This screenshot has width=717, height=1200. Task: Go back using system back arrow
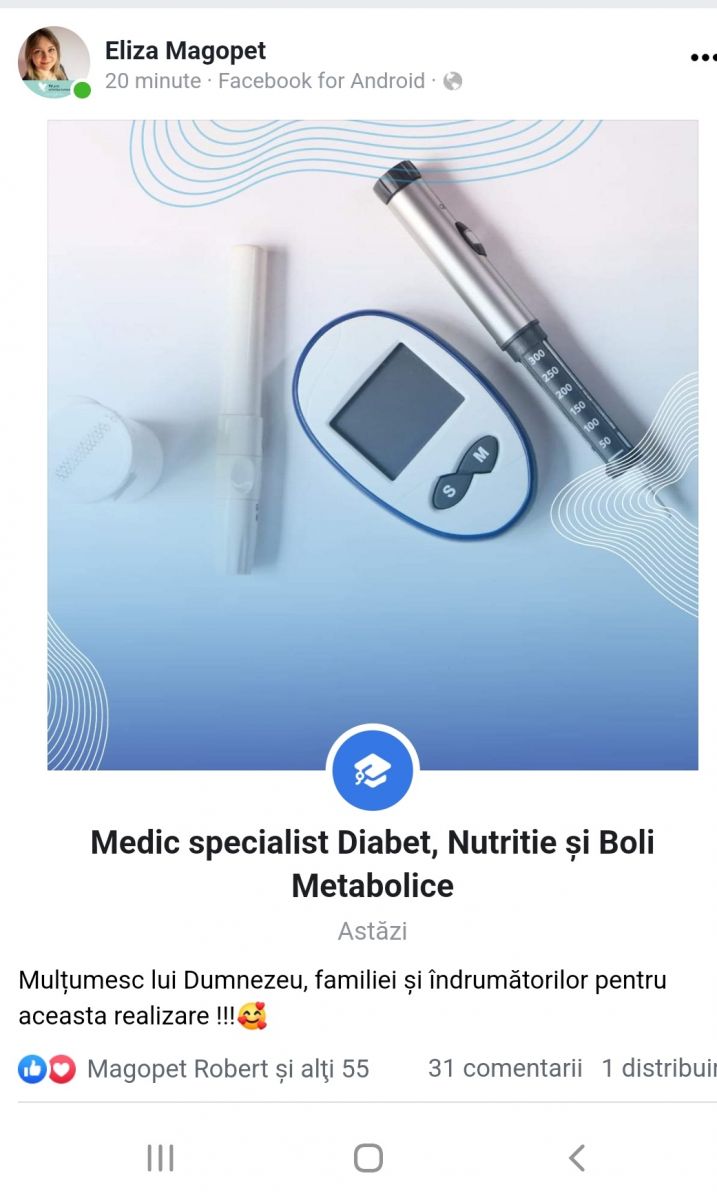coord(577,1158)
